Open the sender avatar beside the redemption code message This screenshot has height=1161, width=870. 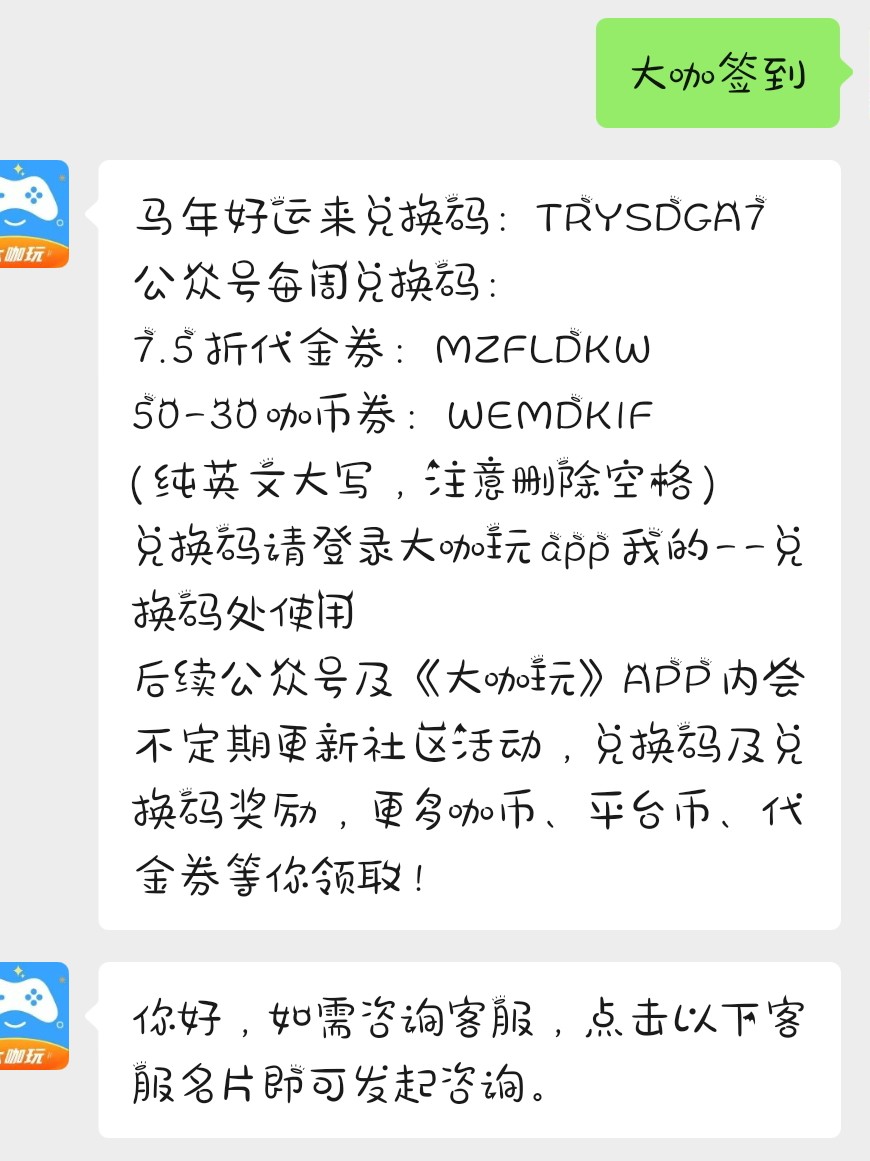33,214
